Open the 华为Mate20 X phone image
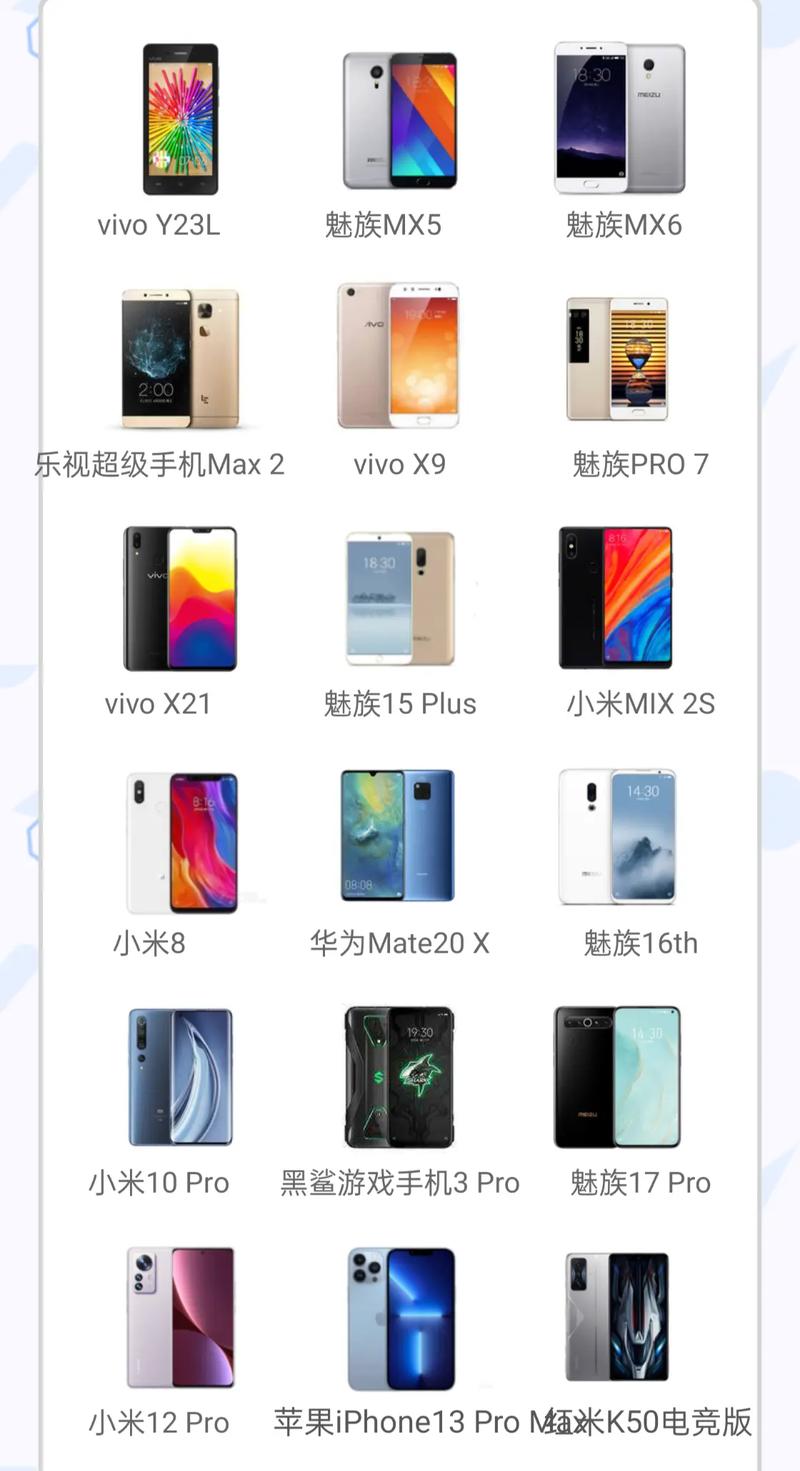 (400, 838)
